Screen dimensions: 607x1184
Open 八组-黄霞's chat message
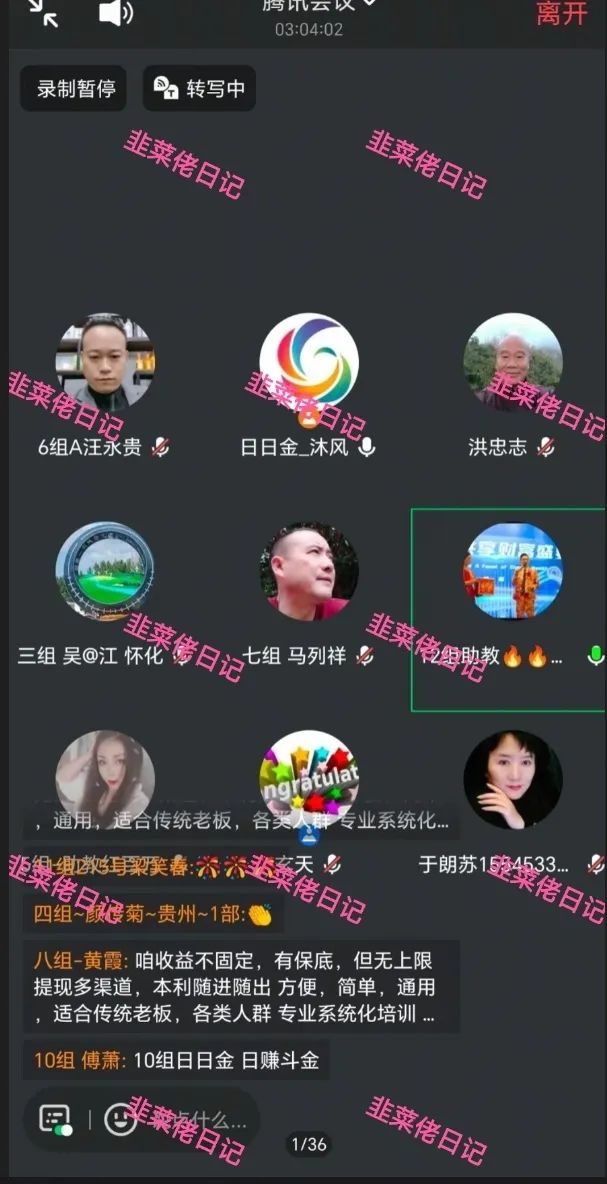click(241, 987)
